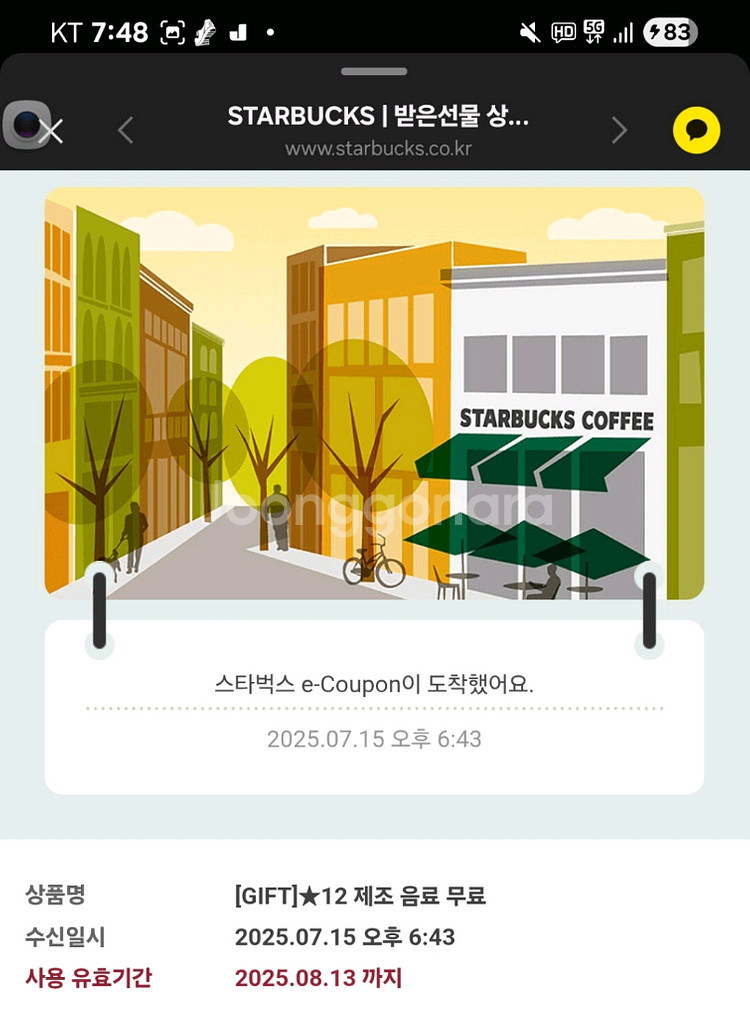Go back to the previous page
Screen dimensions: 750x1017
pyautogui.click(x=126, y=130)
